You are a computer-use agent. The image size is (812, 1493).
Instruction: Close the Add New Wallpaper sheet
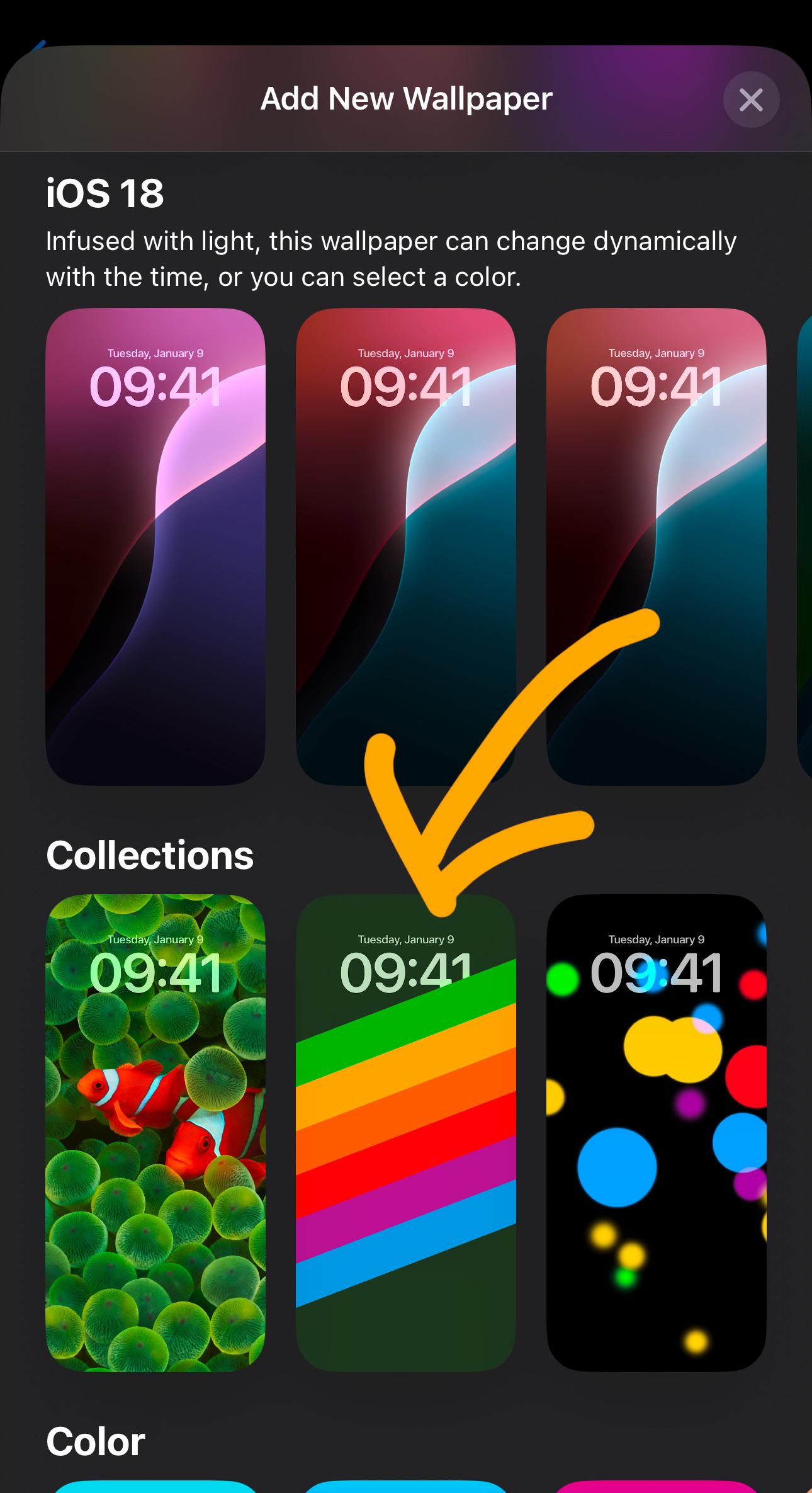pos(750,99)
